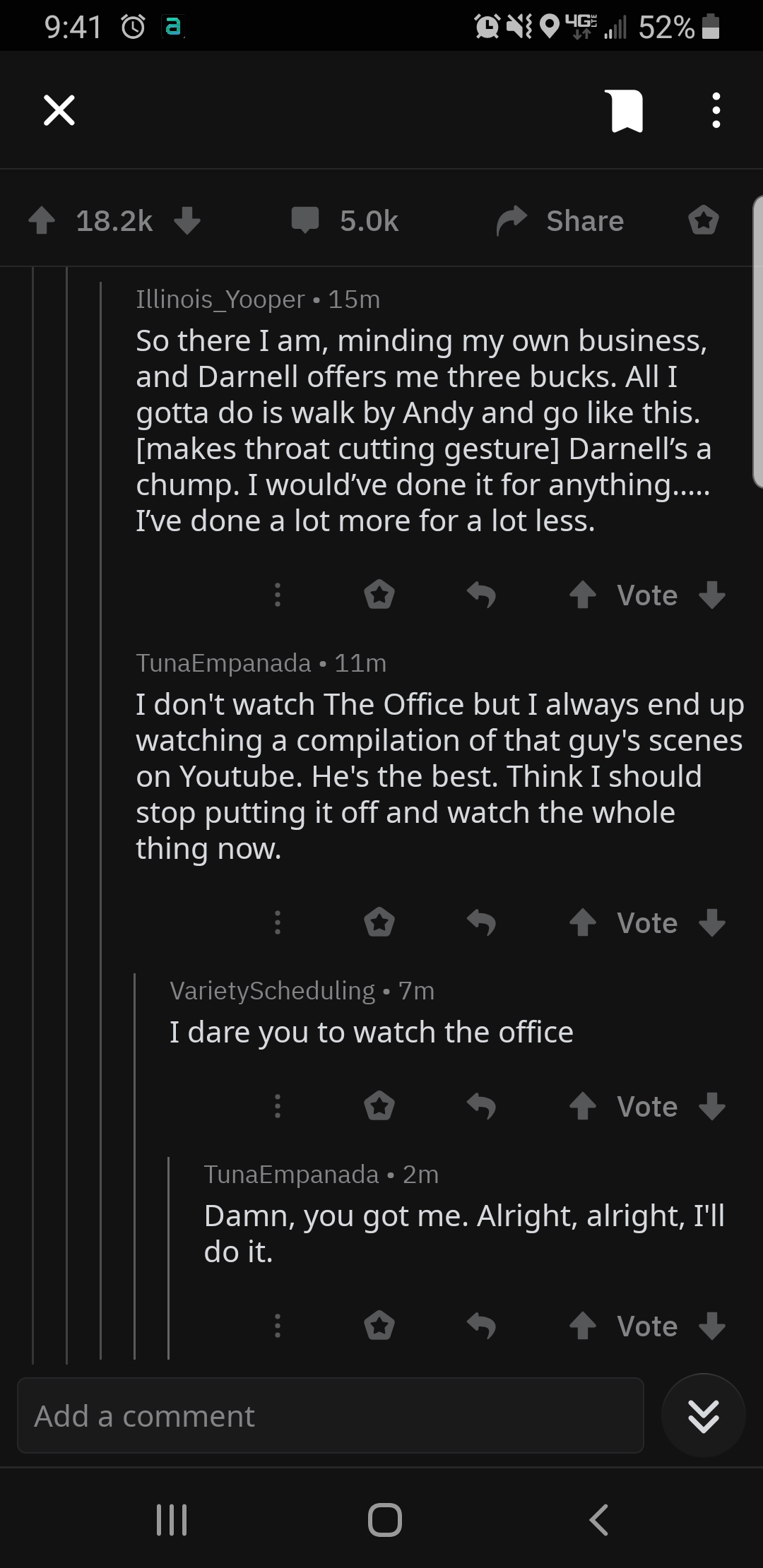Downvote the post
The width and height of the screenshot is (763, 1568).
[x=185, y=221]
